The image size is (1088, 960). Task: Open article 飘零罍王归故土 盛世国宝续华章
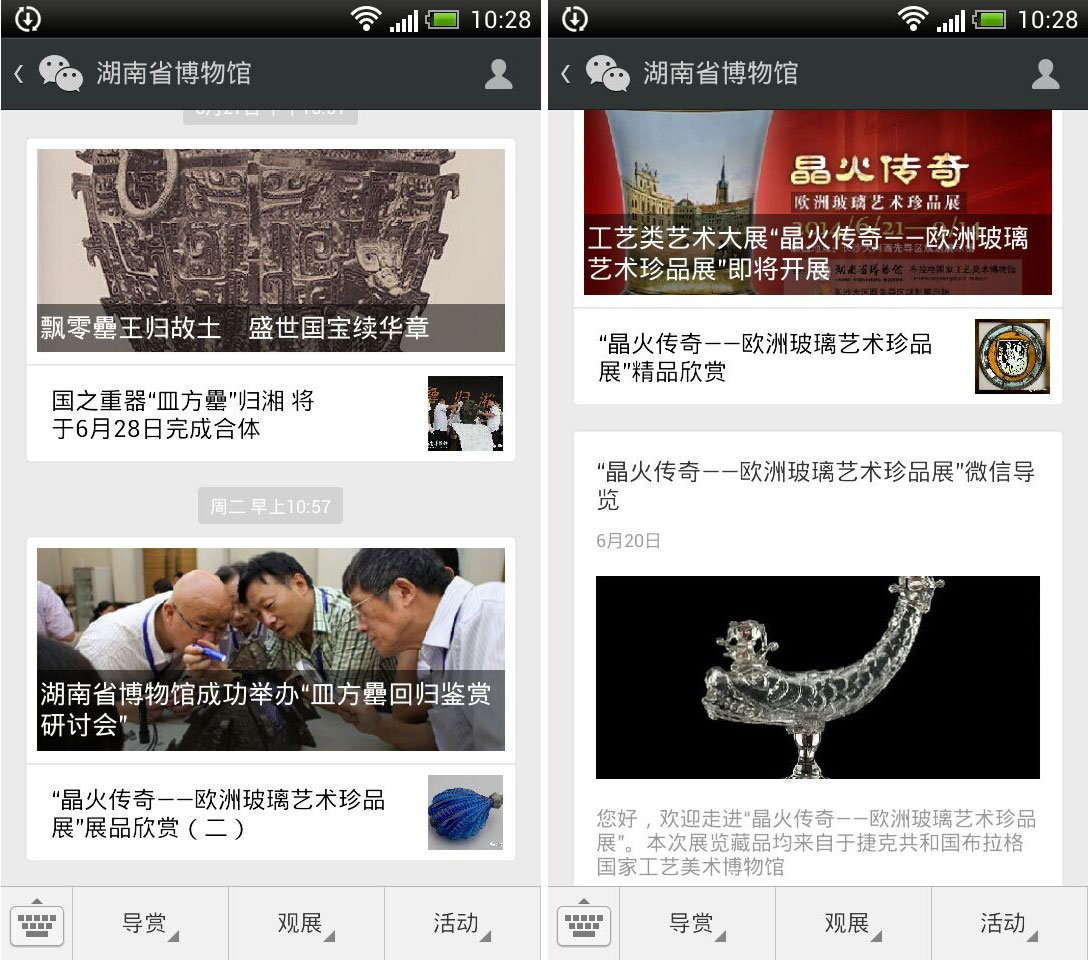270,250
